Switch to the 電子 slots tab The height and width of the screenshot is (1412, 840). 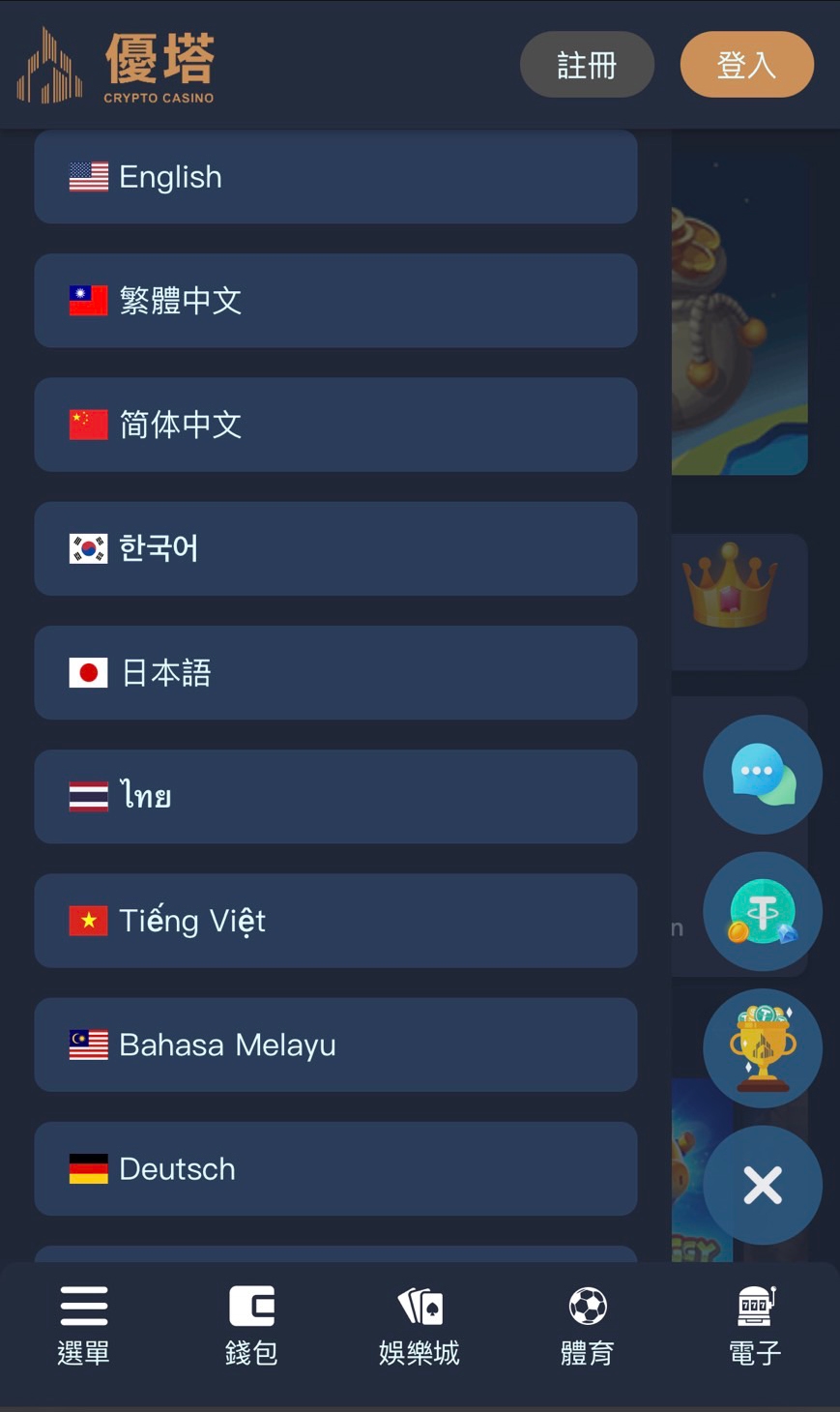tap(755, 1325)
